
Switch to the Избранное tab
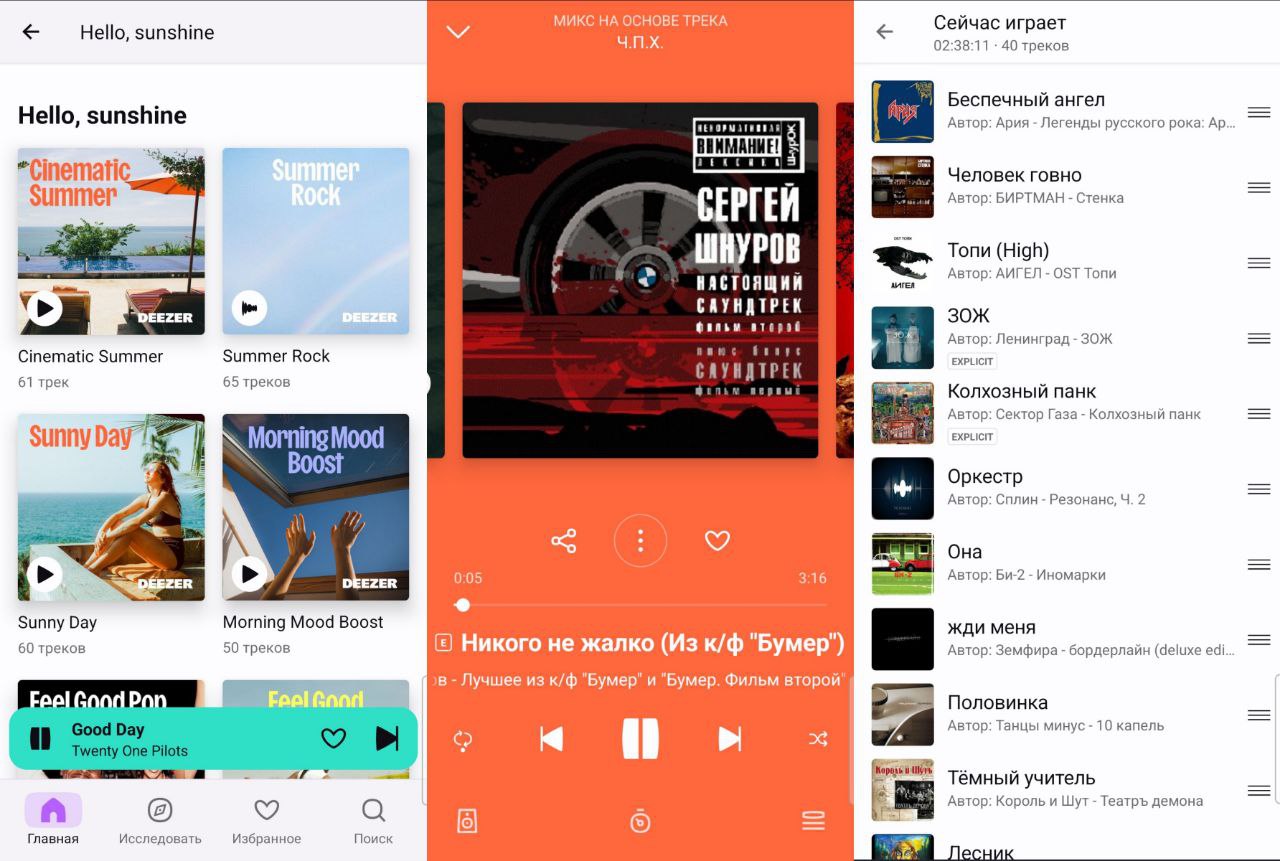[266, 821]
